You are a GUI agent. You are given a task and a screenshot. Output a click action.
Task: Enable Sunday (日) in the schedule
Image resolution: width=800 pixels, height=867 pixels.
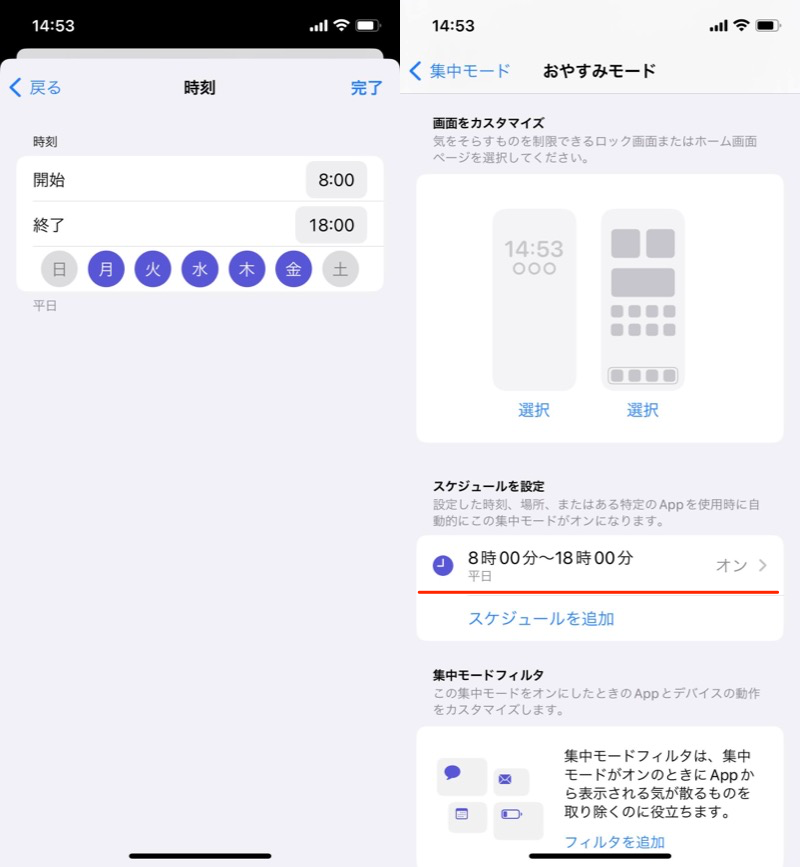pyautogui.click(x=59, y=269)
